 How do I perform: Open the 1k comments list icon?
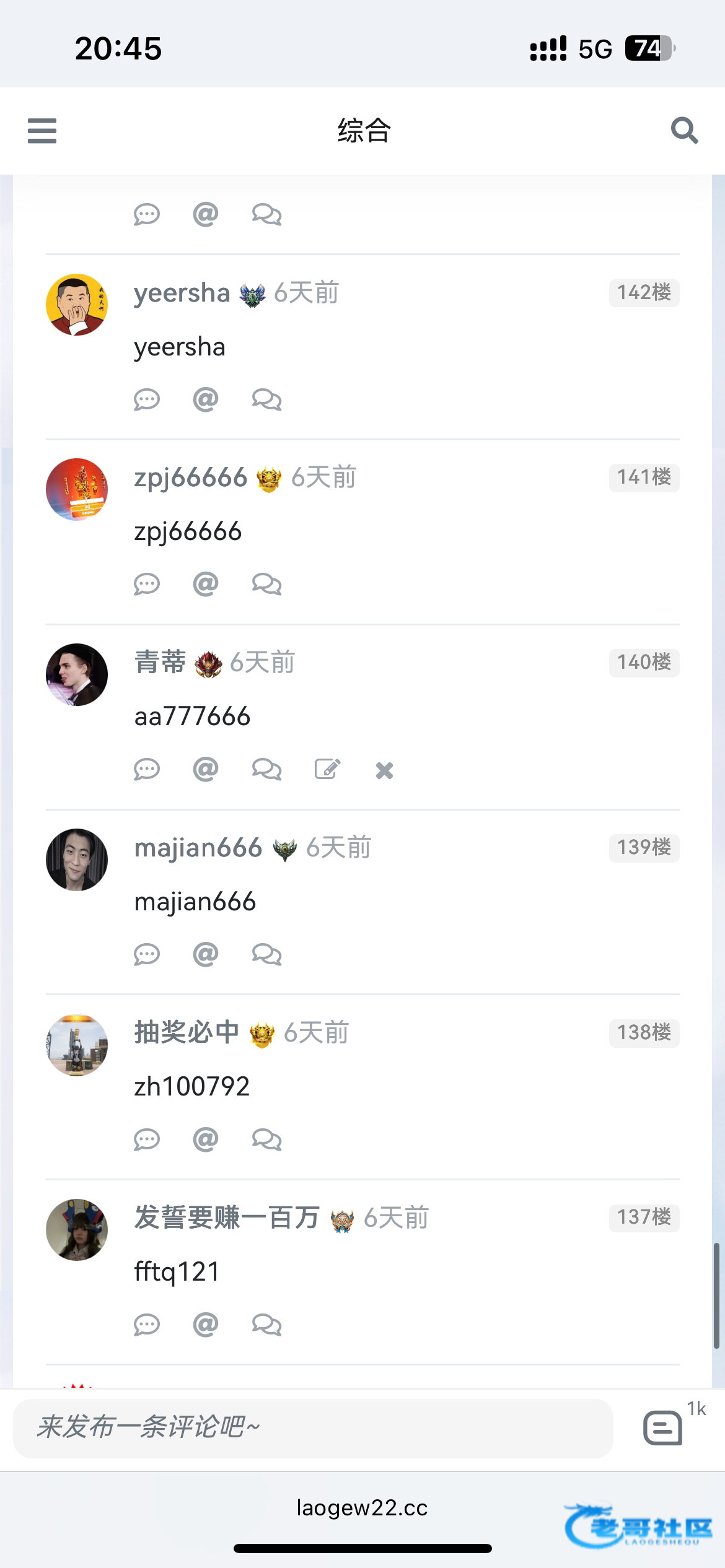(x=664, y=1428)
